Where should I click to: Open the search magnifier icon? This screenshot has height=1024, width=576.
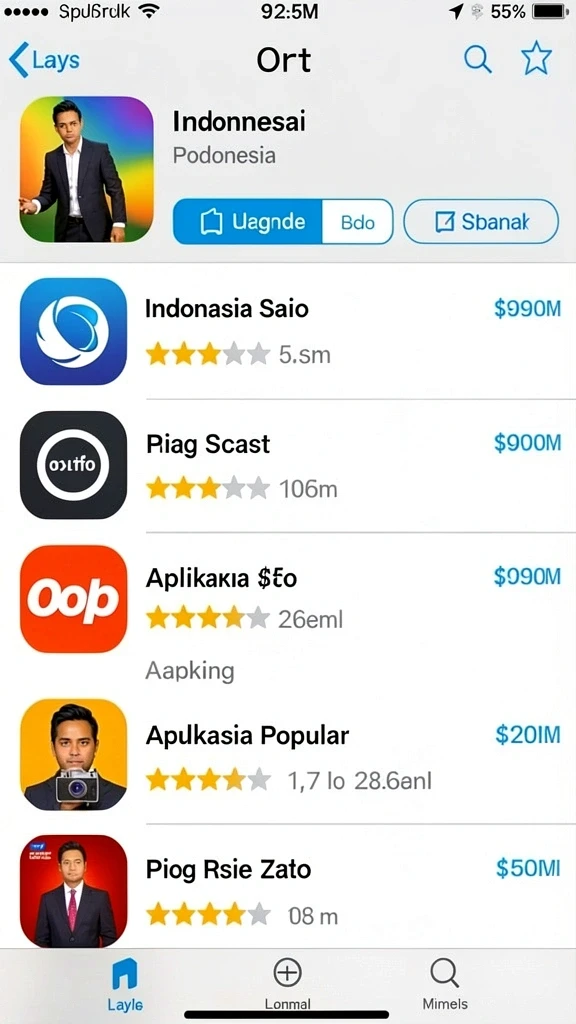click(x=477, y=60)
